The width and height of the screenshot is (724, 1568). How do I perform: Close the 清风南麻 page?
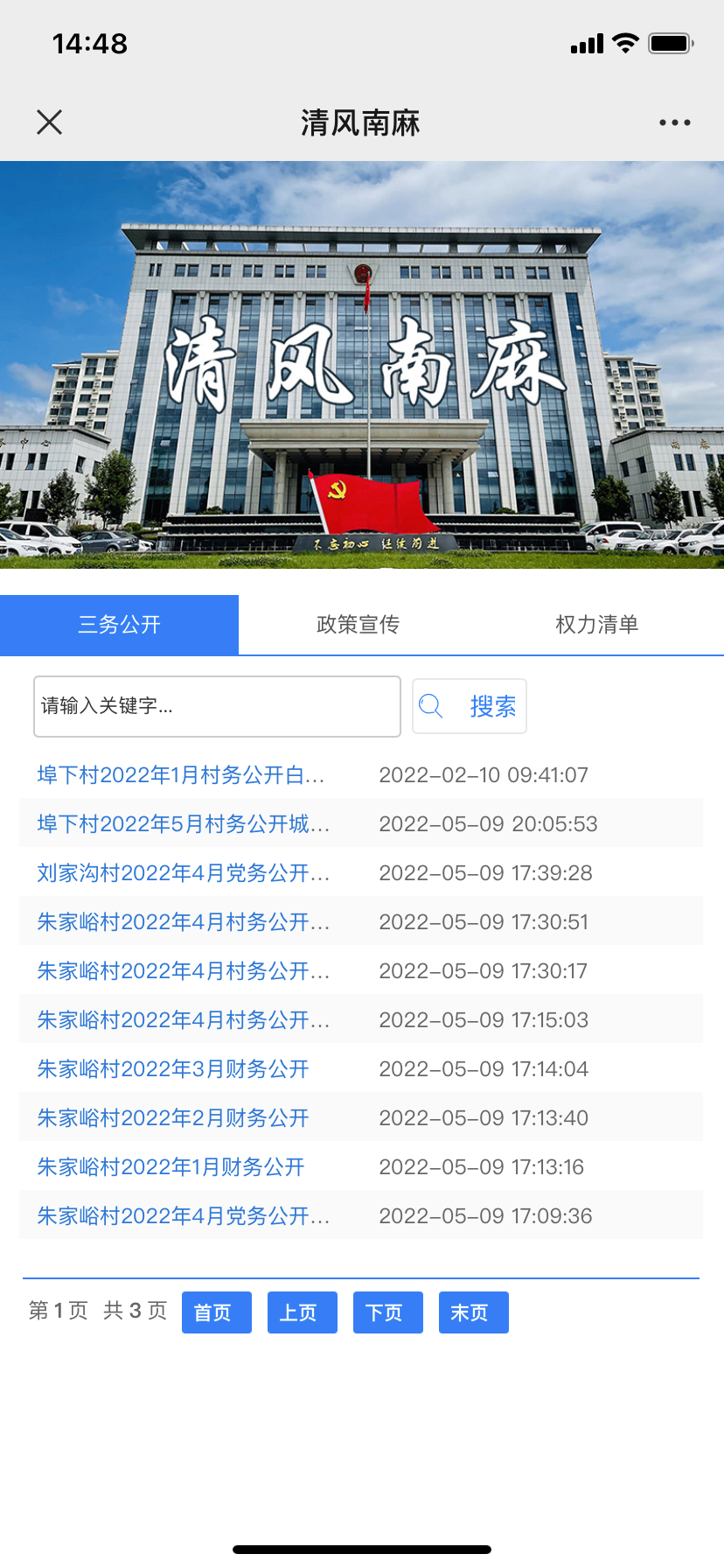coord(50,122)
